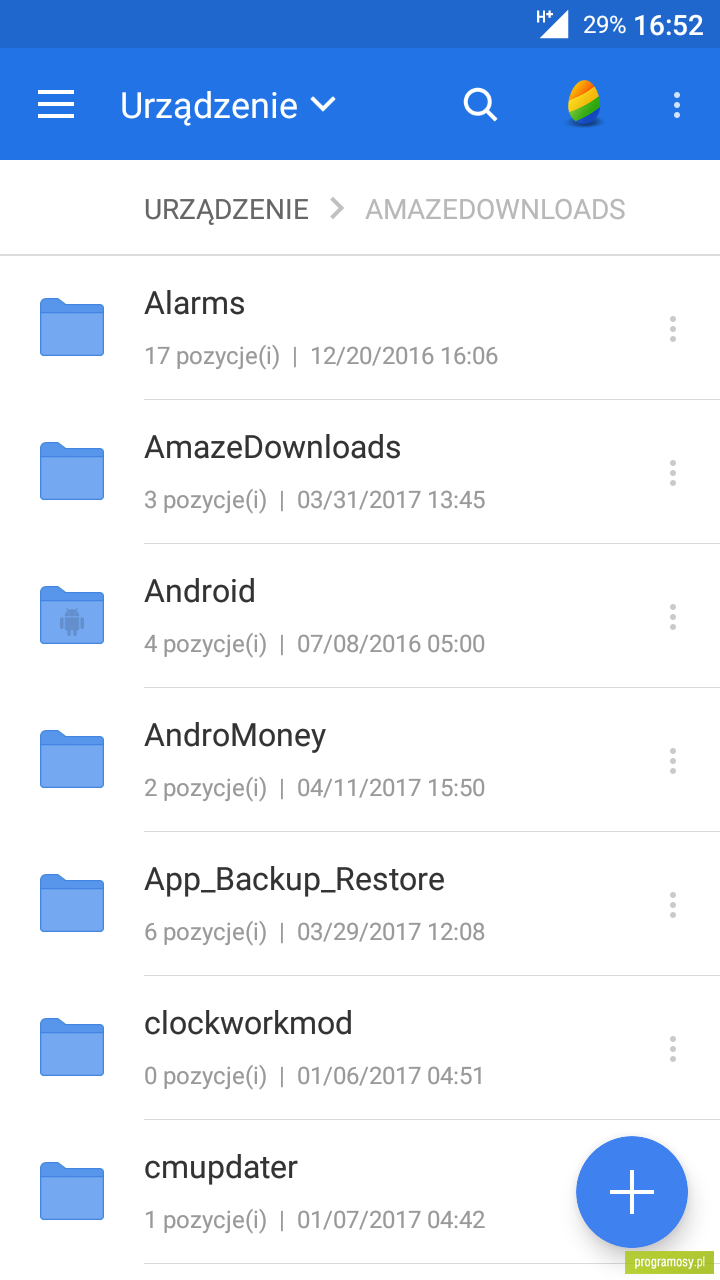Go to URZĄDZENIE in the breadcrumb
The image size is (720, 1280).
226,209
